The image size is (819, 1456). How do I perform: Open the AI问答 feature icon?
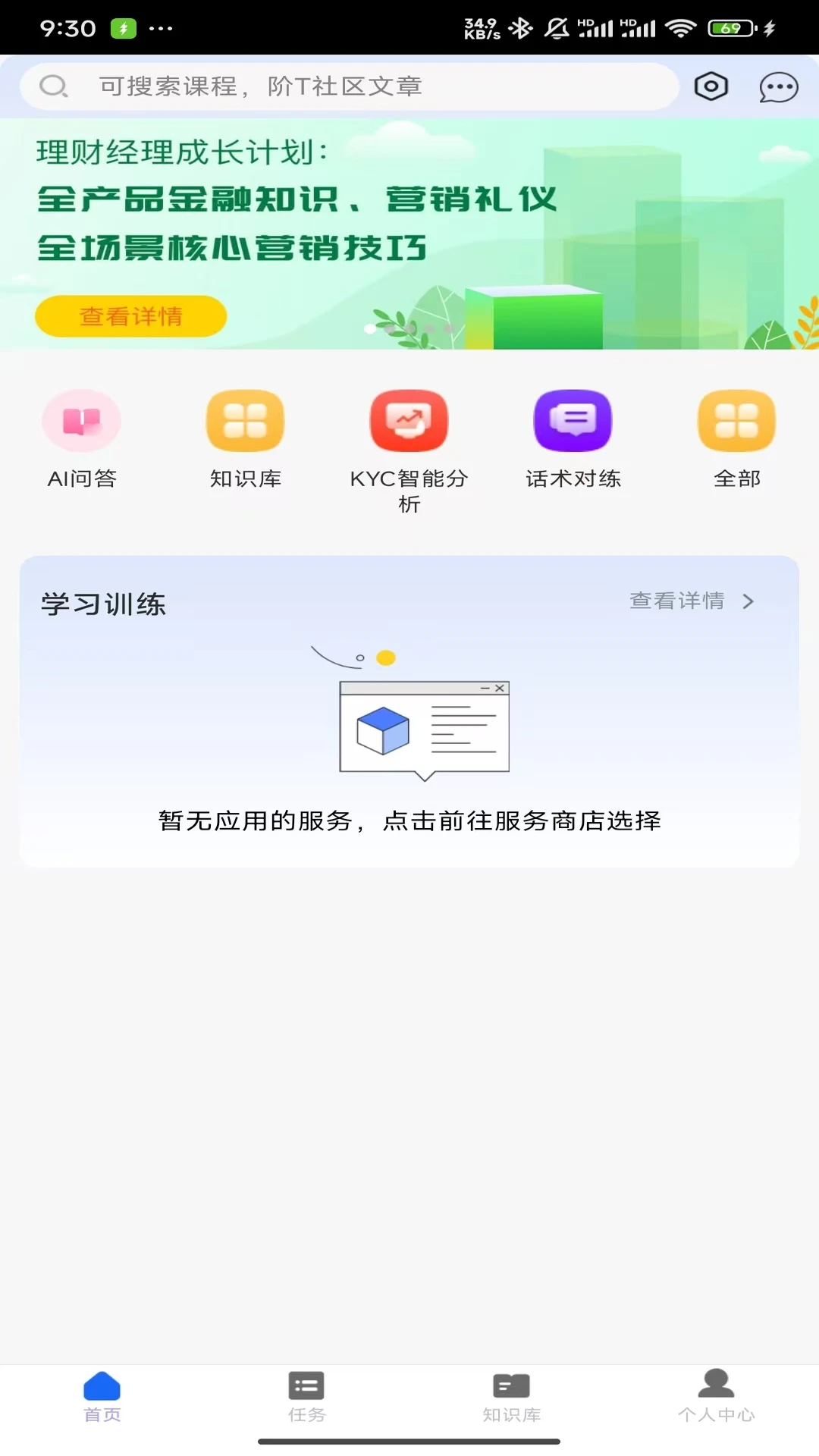(x=81, y=421)
